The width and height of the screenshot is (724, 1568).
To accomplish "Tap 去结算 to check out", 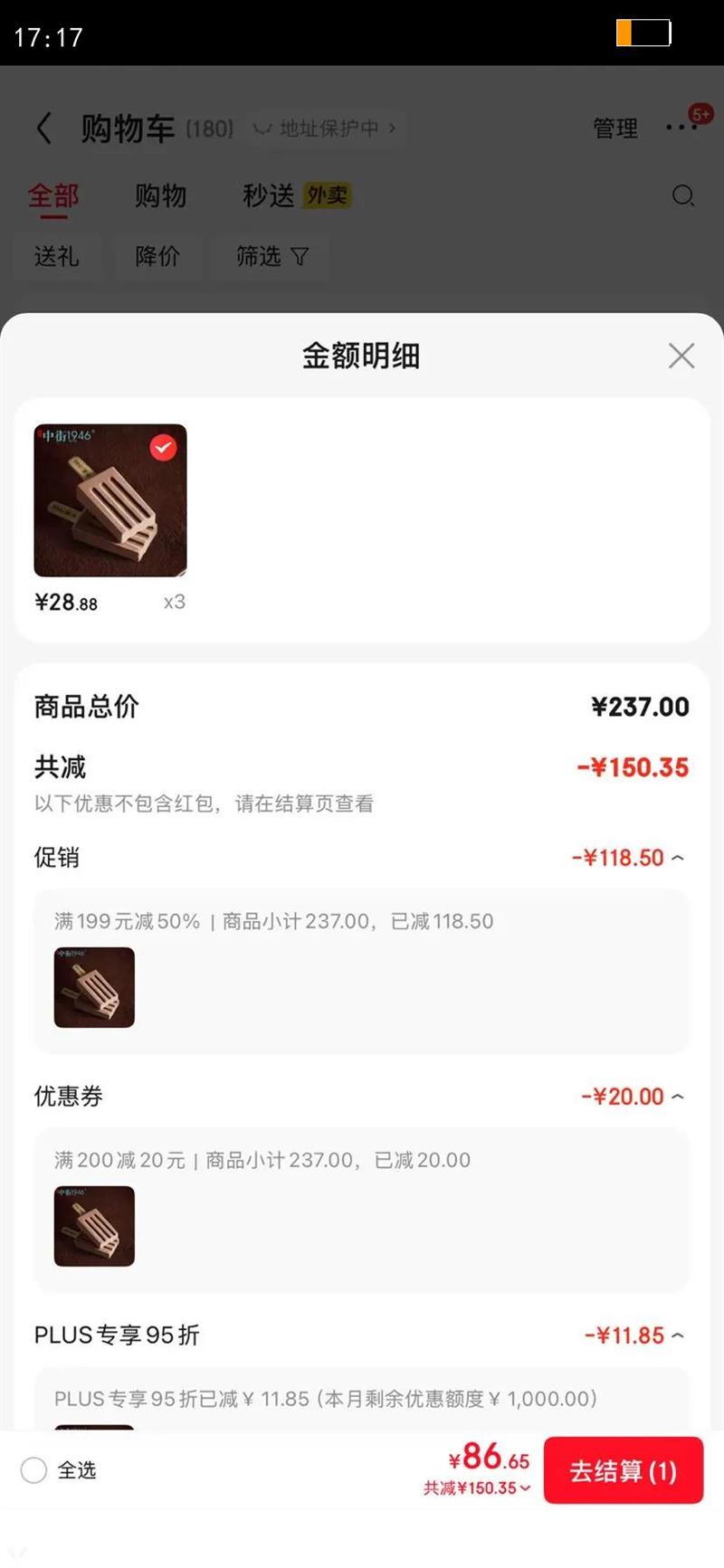I will pos(623,1470).
